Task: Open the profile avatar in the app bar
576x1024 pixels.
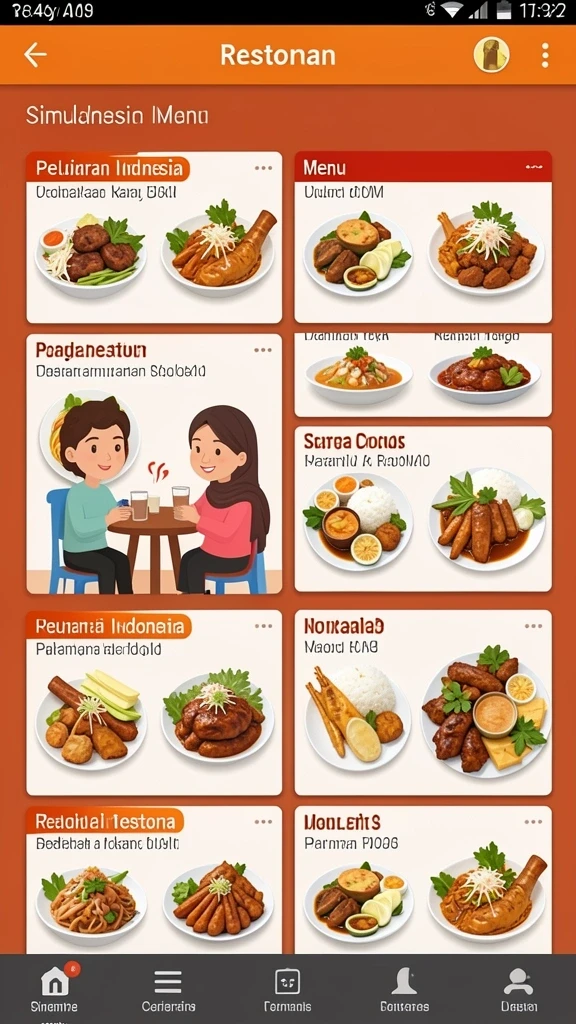Action: click(491, 55)
